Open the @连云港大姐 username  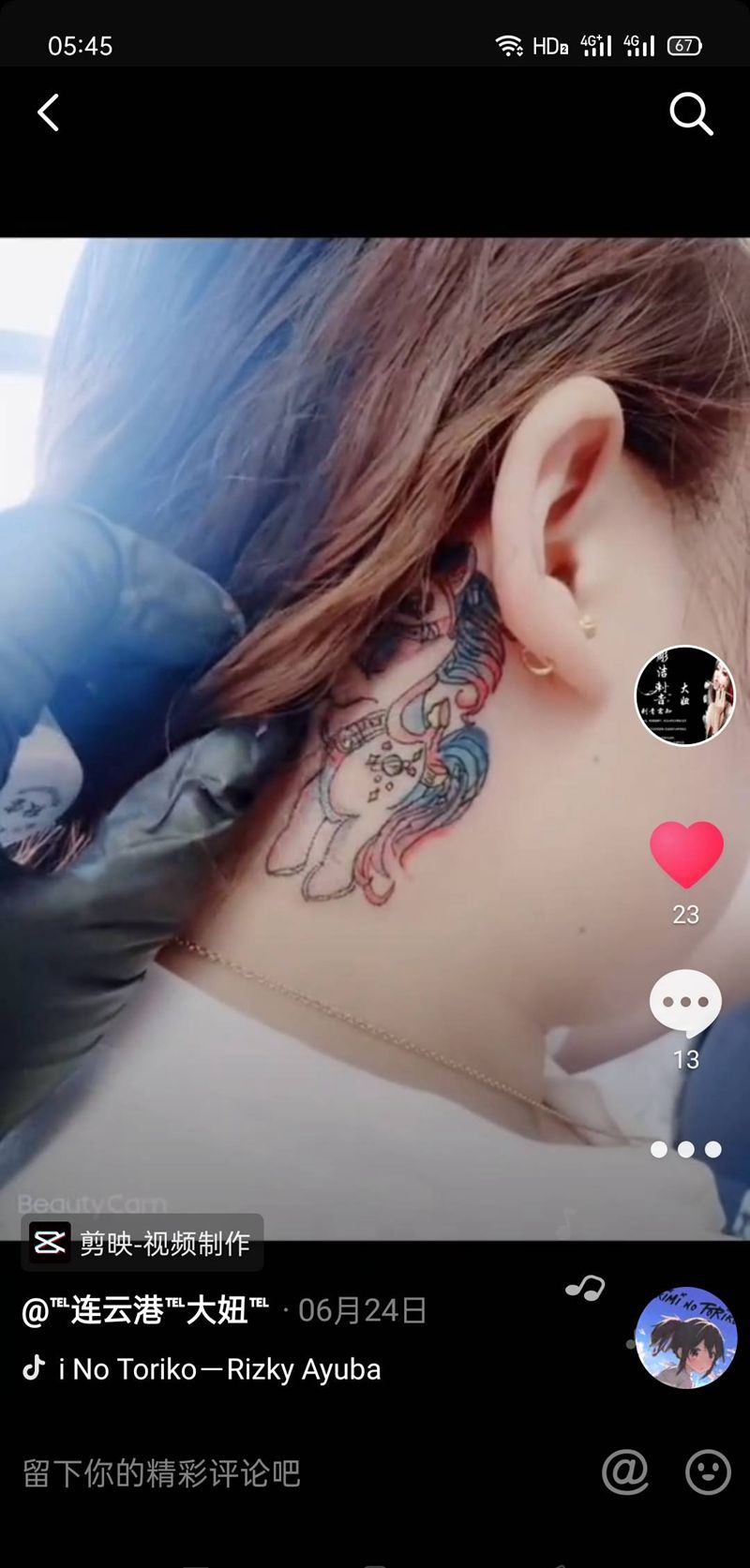145,1310
